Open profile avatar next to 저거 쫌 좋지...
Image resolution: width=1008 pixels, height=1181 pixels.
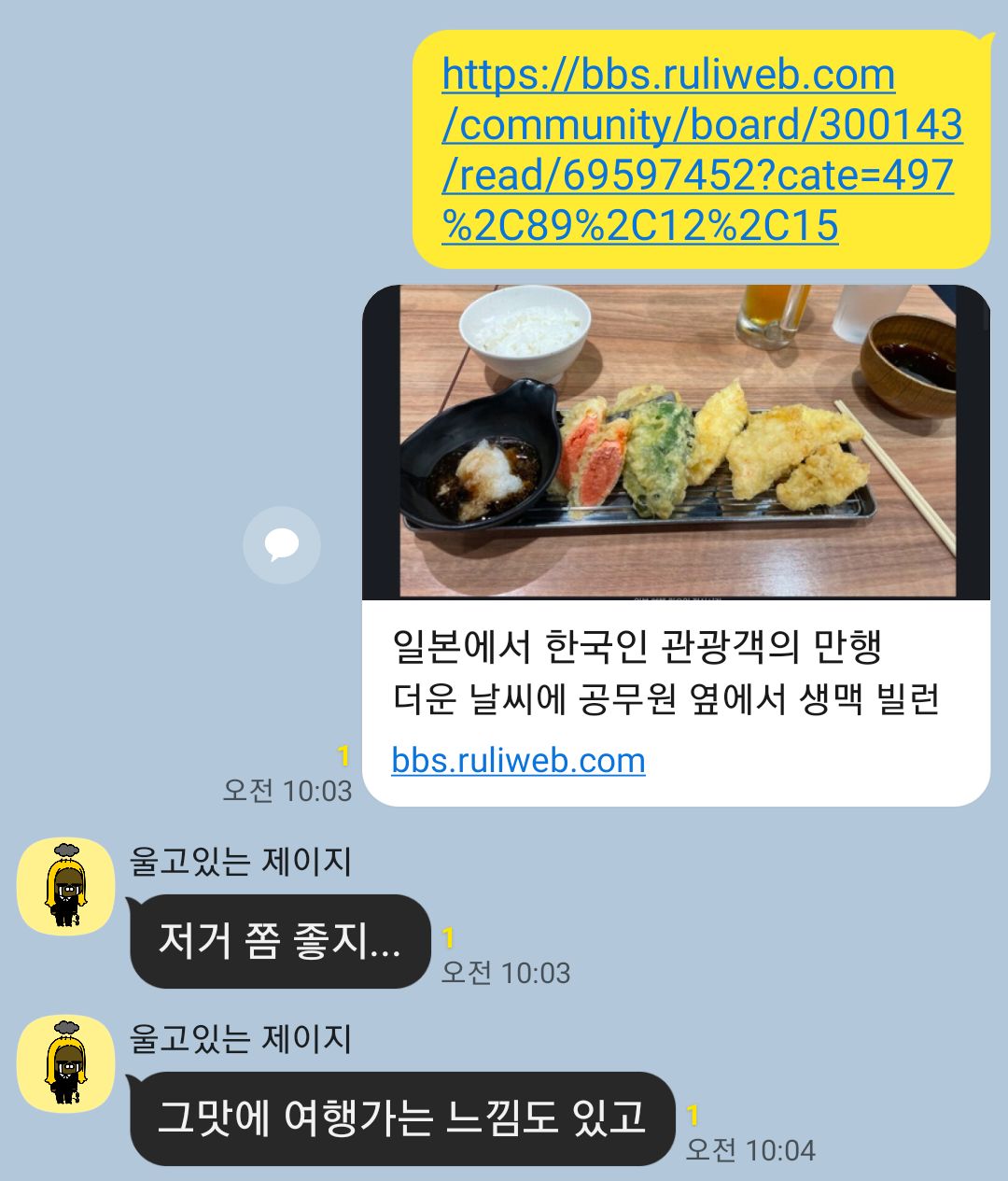tap(65, 887)
